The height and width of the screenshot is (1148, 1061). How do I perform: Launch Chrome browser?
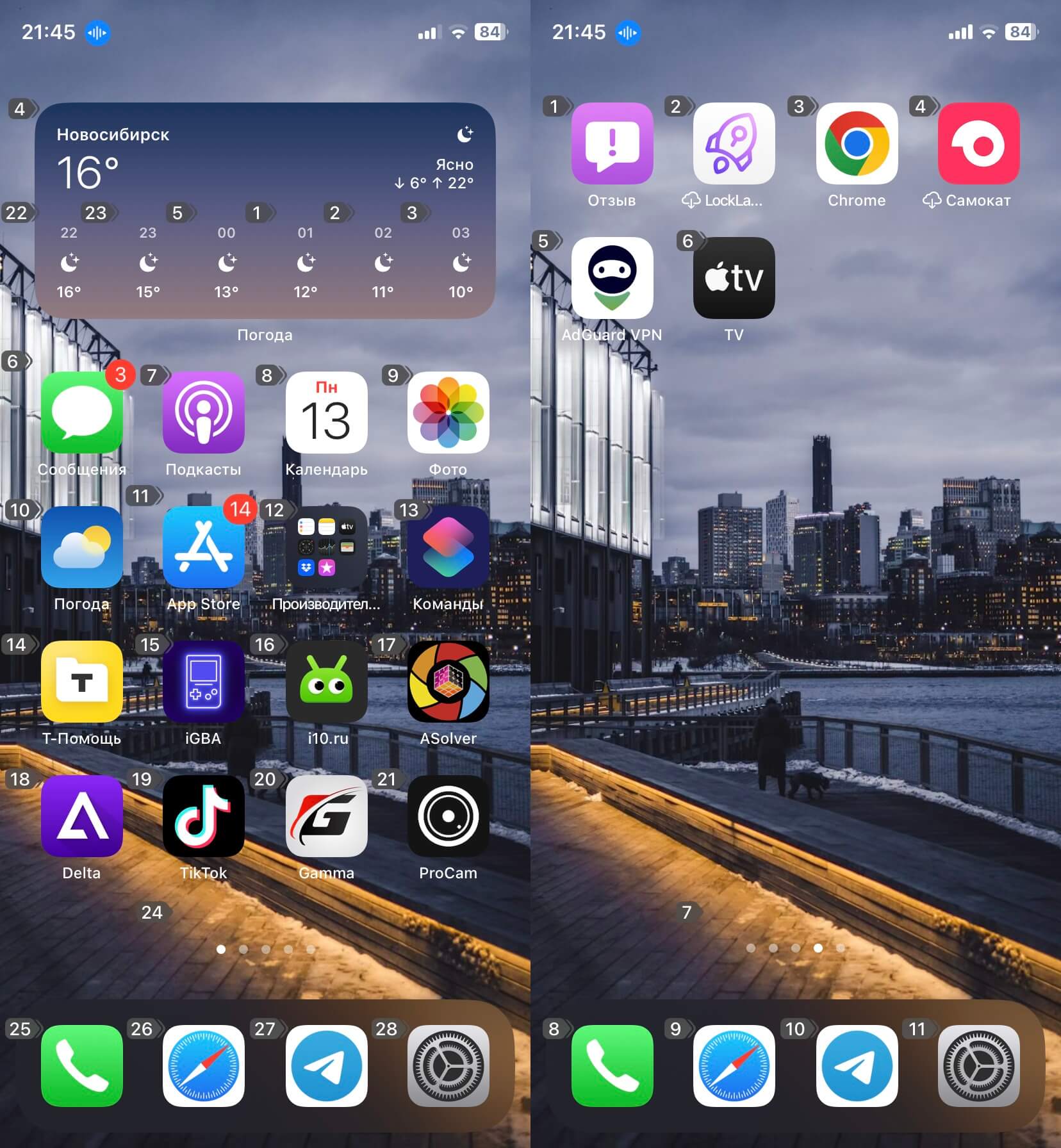tap(857, 143)
